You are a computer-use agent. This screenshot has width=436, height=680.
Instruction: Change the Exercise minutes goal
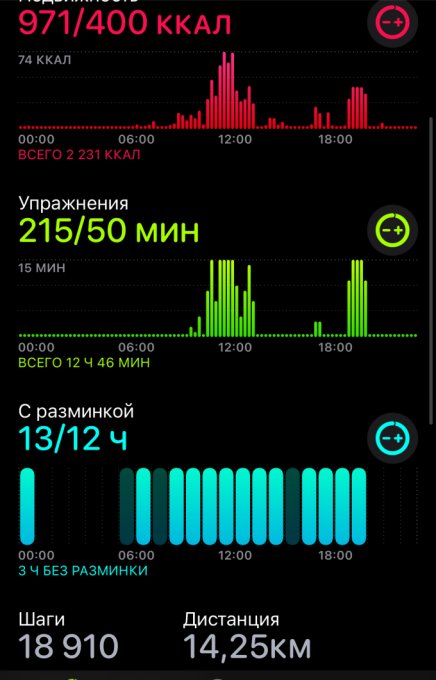tap(393, 229)
